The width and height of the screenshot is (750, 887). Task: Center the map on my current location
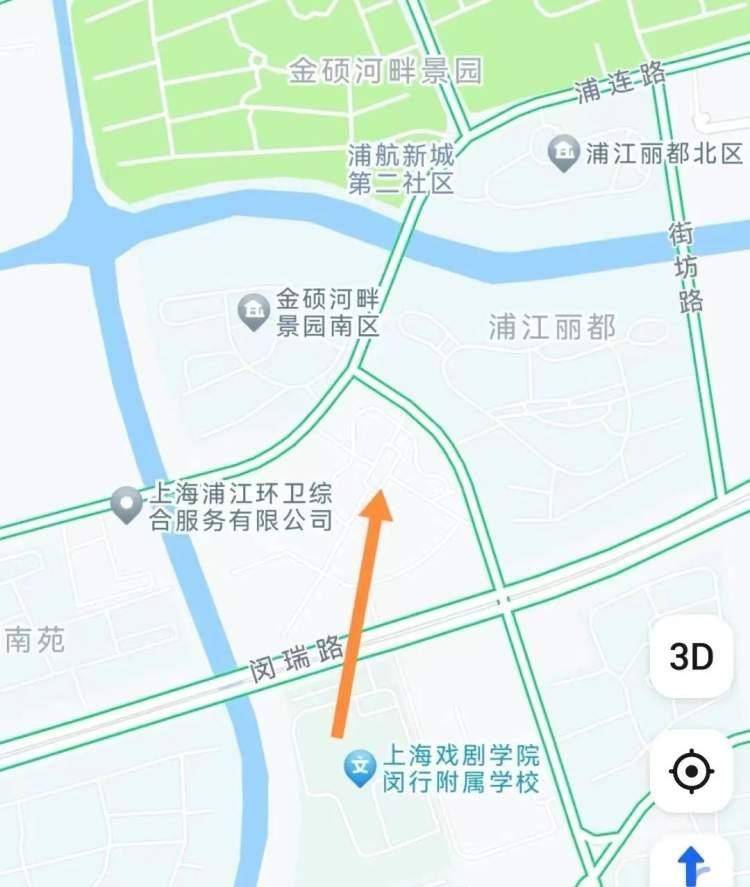pyautogui.click(x=691, y=771)
